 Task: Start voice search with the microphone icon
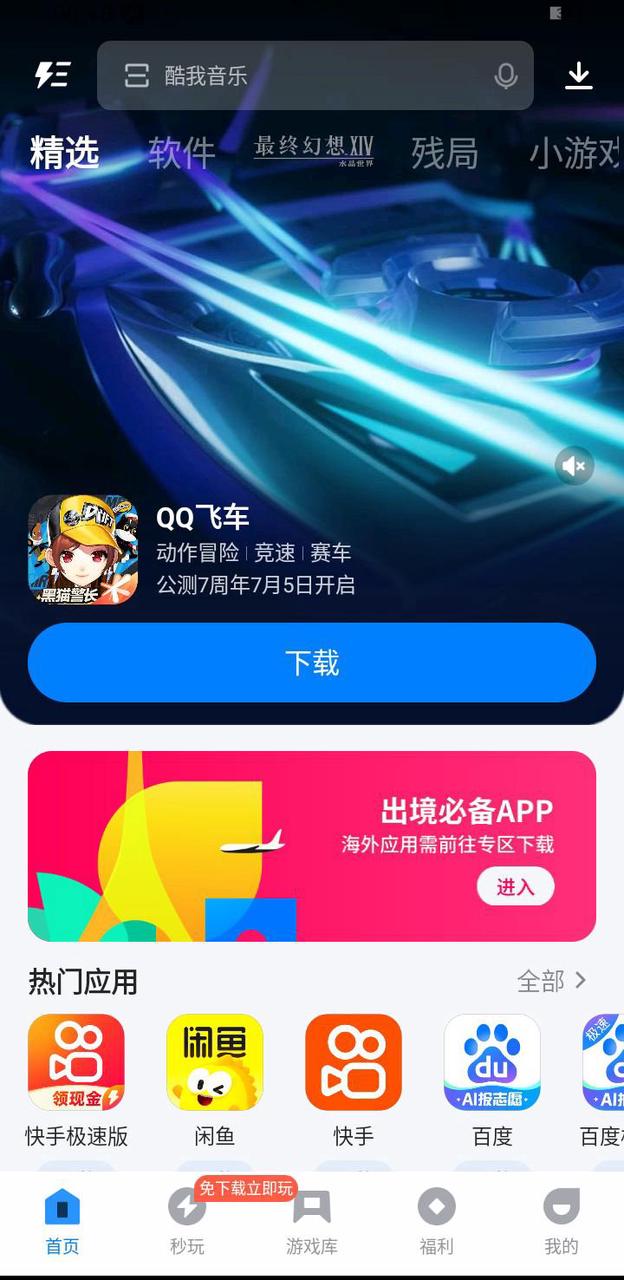506,76
